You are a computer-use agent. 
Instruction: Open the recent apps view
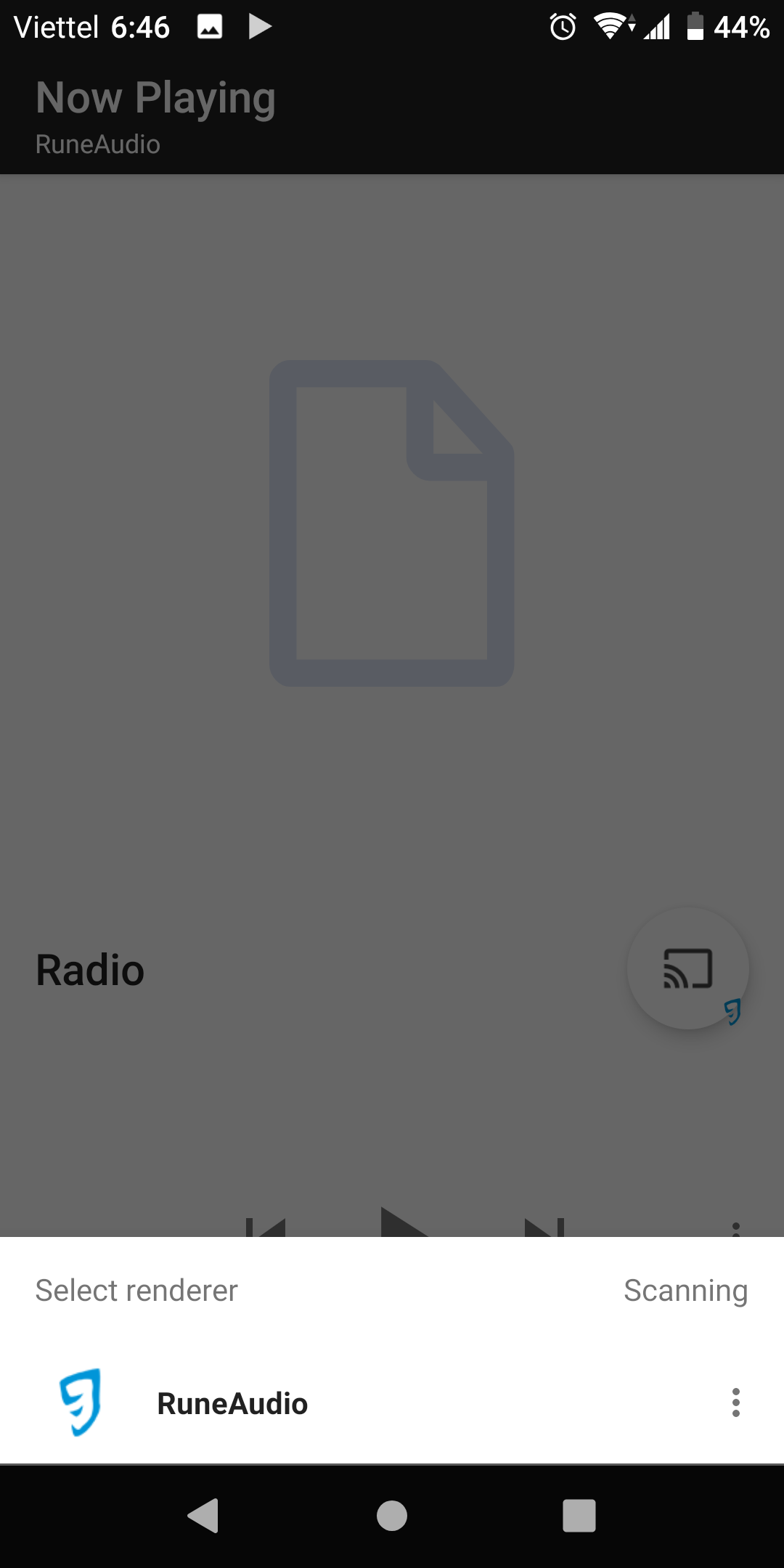pos(579,1516)
